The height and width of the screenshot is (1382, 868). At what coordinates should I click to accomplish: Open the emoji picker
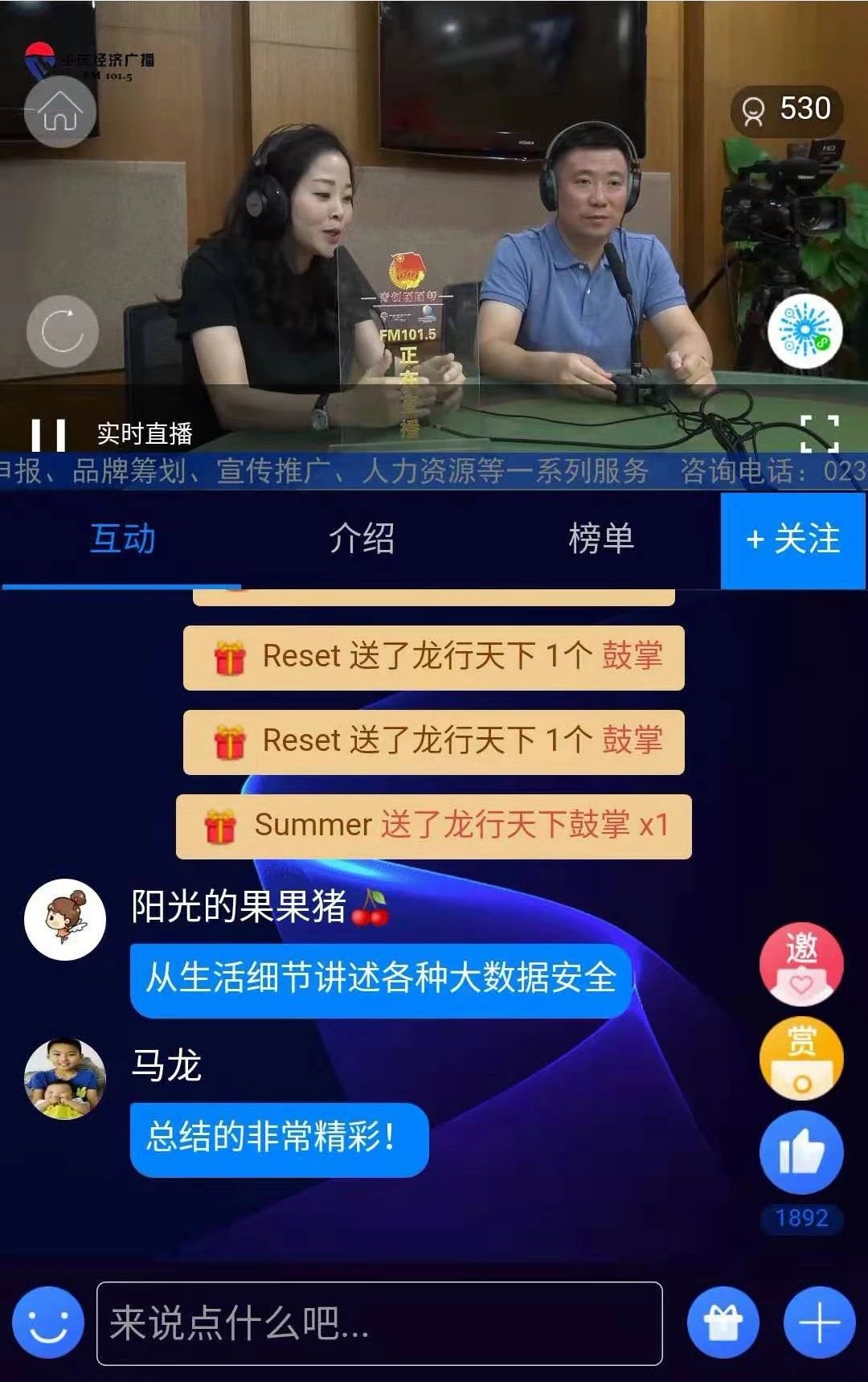(x=48, y=1323)
